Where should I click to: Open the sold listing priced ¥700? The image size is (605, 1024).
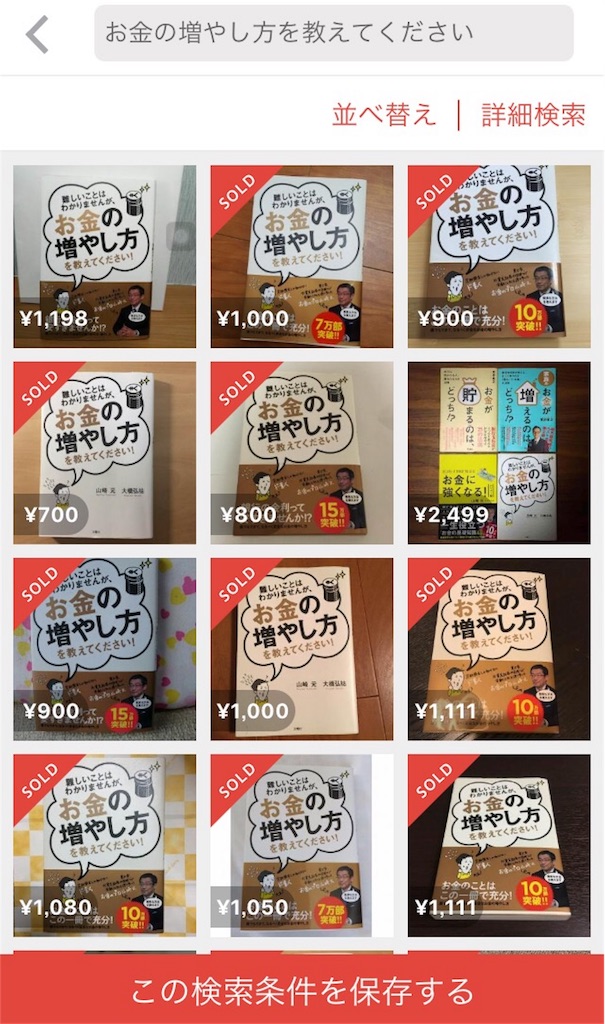coord(104,452)
